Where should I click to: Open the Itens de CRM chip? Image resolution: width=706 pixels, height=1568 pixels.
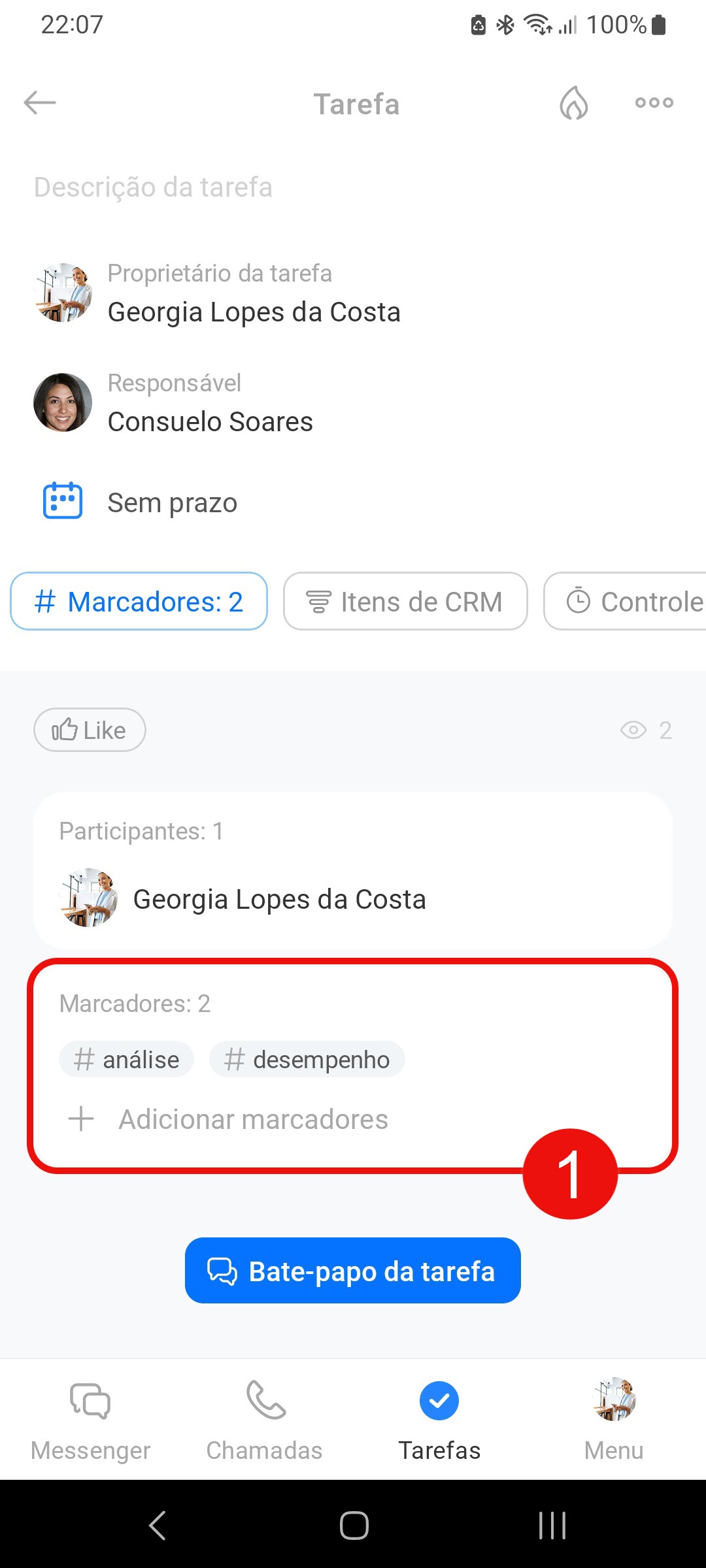pyautogui.click(x=405, y=602)
